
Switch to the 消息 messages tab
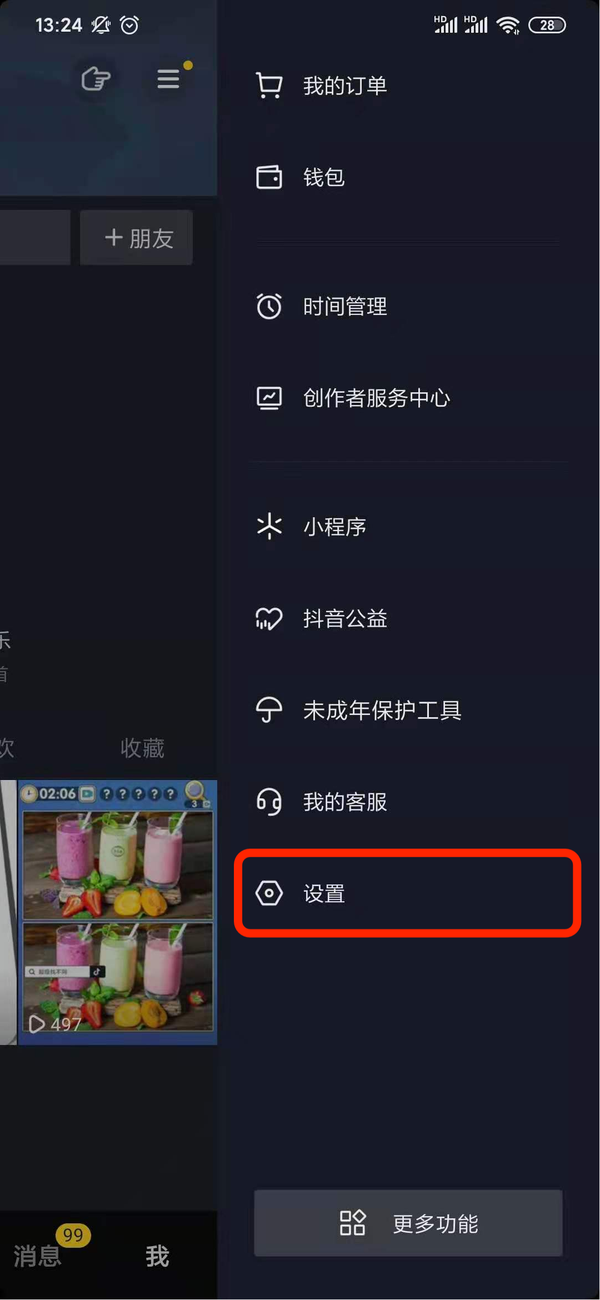point(38,1255)
